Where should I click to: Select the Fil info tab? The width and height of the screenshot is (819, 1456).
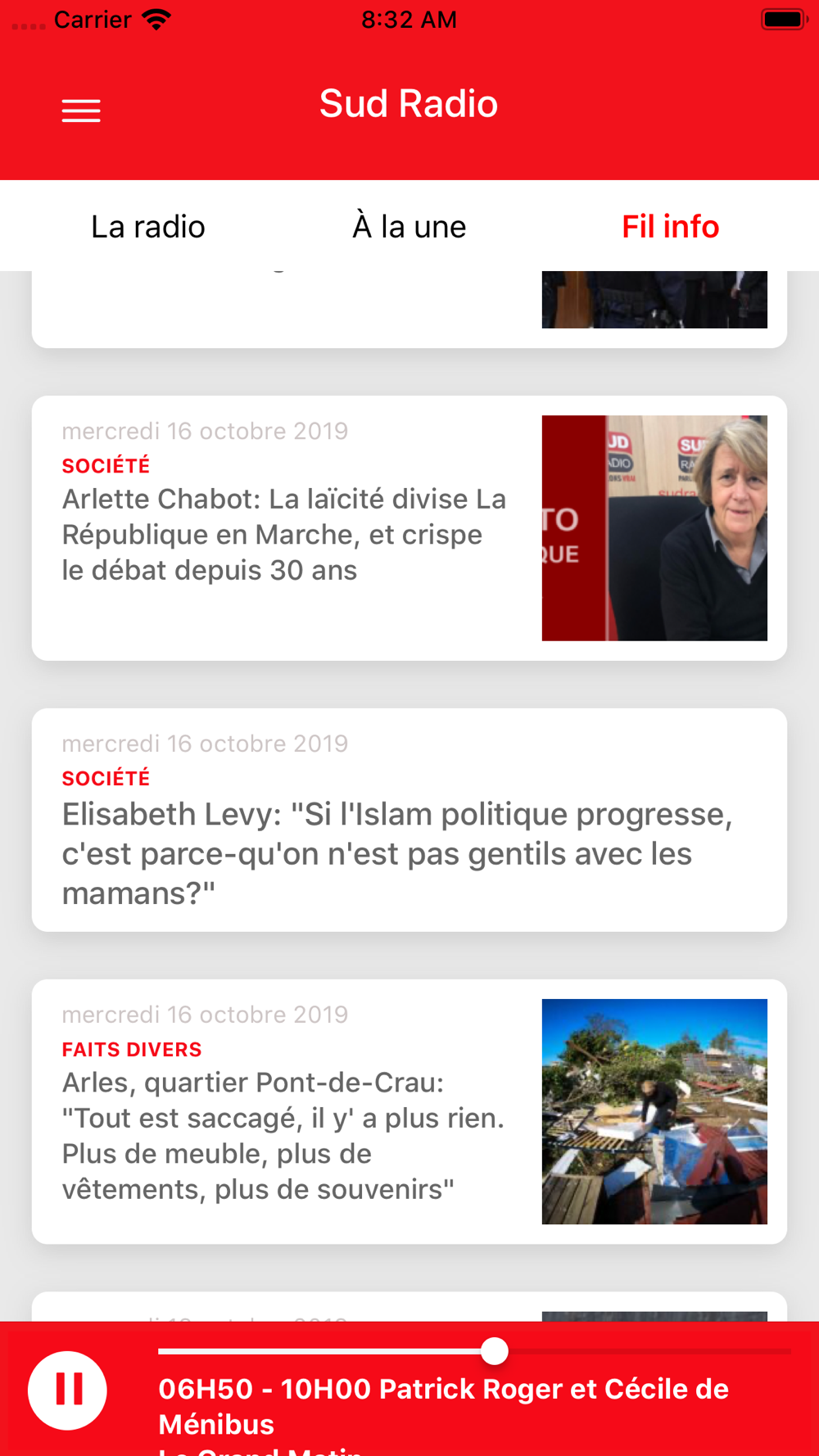(x=670, y=227)
